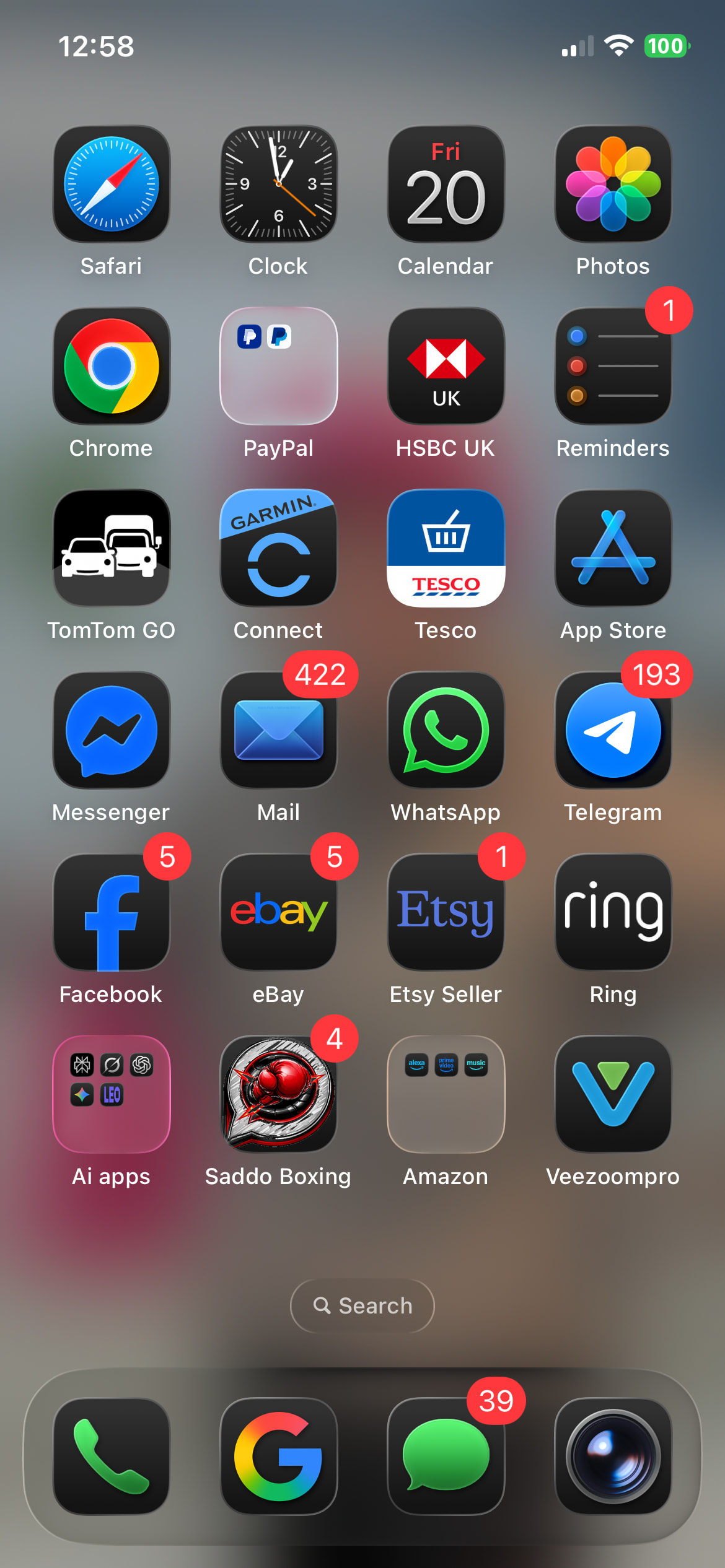Launch the Clock app
This screenshot has height=1568, width=725.
click(278, 184)
